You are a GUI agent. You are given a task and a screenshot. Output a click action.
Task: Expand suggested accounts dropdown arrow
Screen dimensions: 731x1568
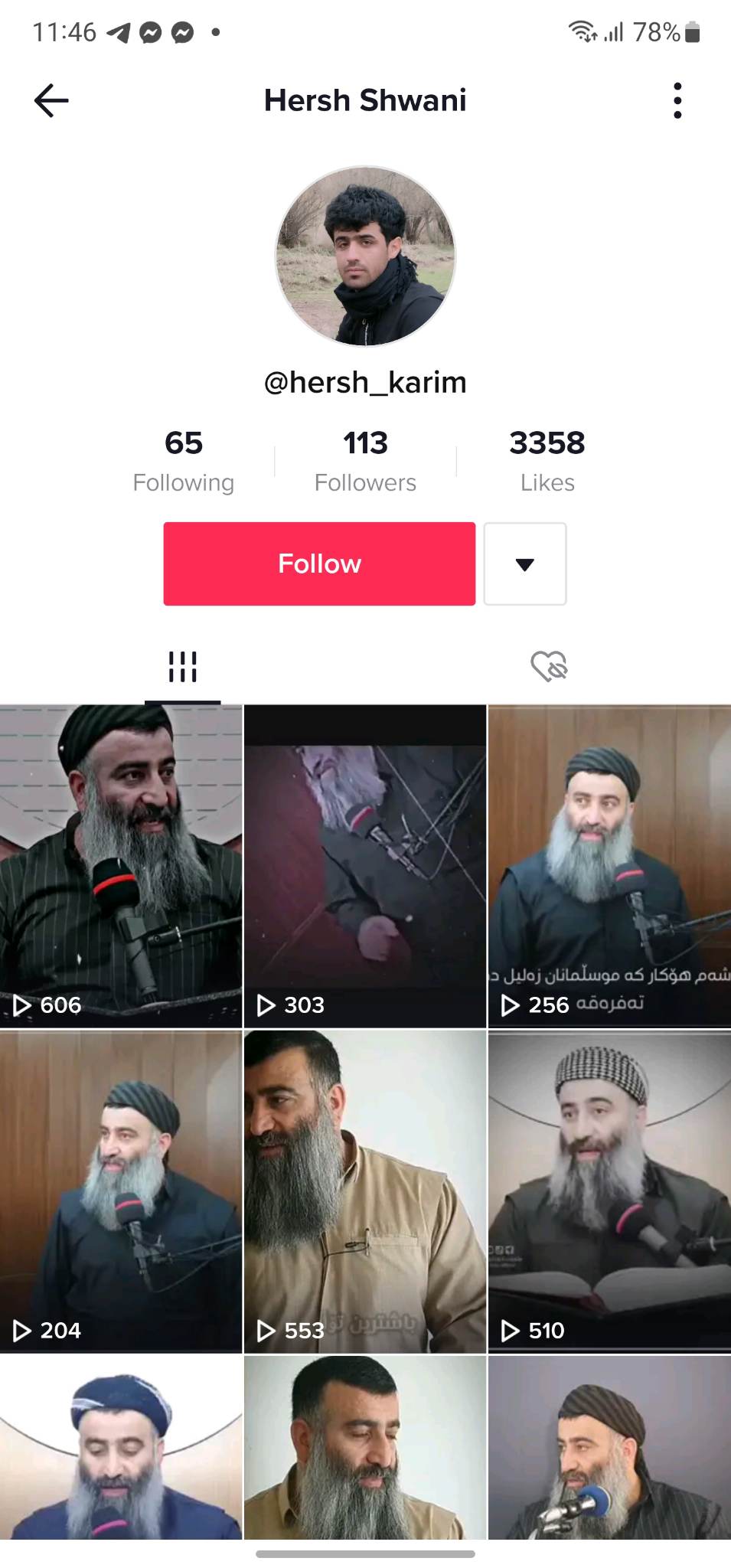(525, 564)
